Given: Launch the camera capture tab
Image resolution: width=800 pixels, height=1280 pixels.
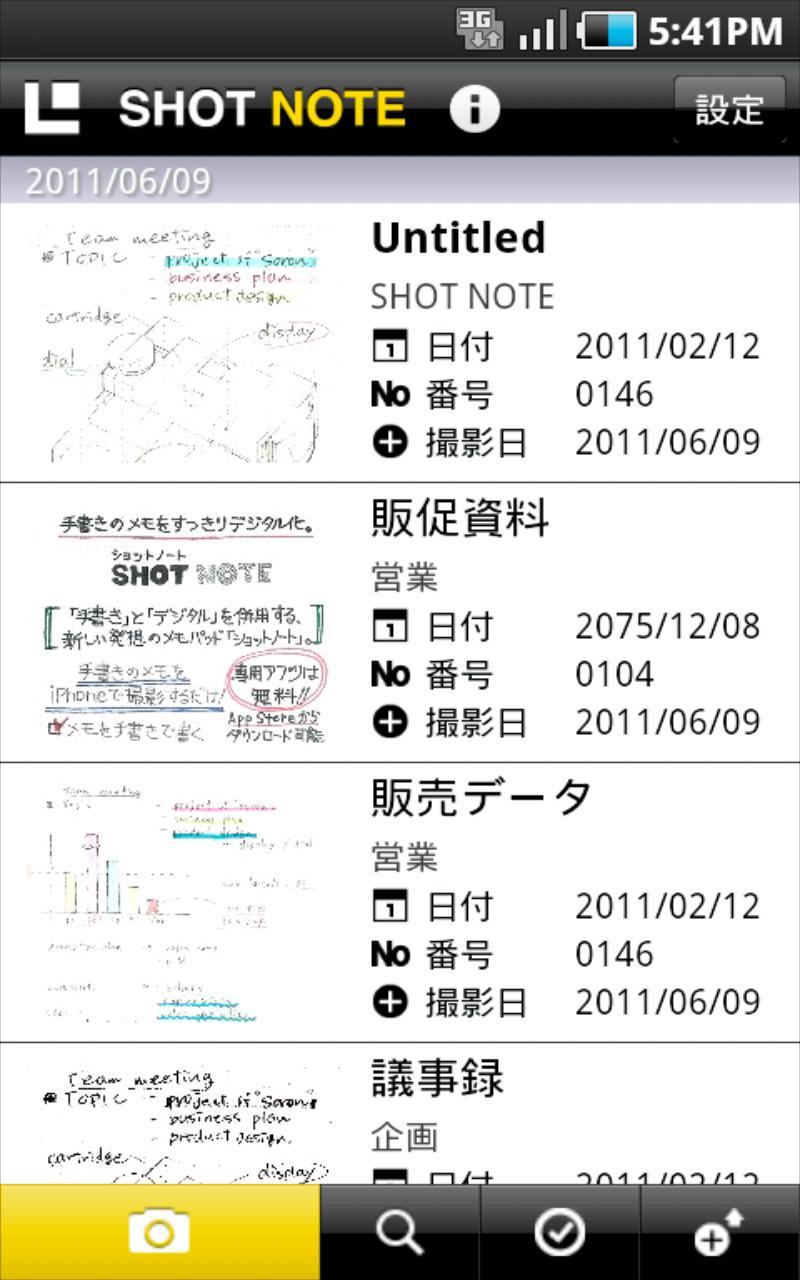Looking at the screenshot, I should pos(159,1232).
